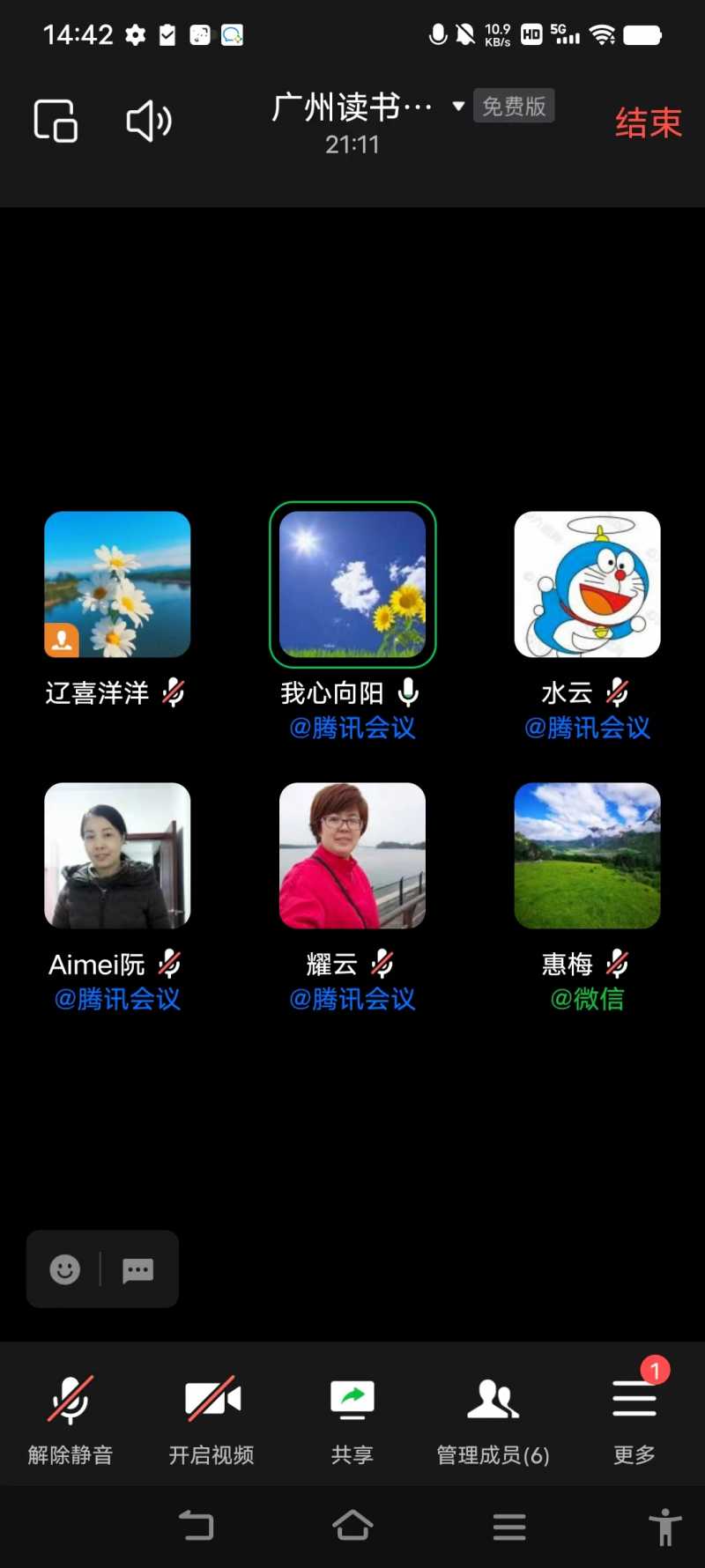Open the chat message bubble
This screenshot has width=705, height=1568.
[x=137, y=1269]
